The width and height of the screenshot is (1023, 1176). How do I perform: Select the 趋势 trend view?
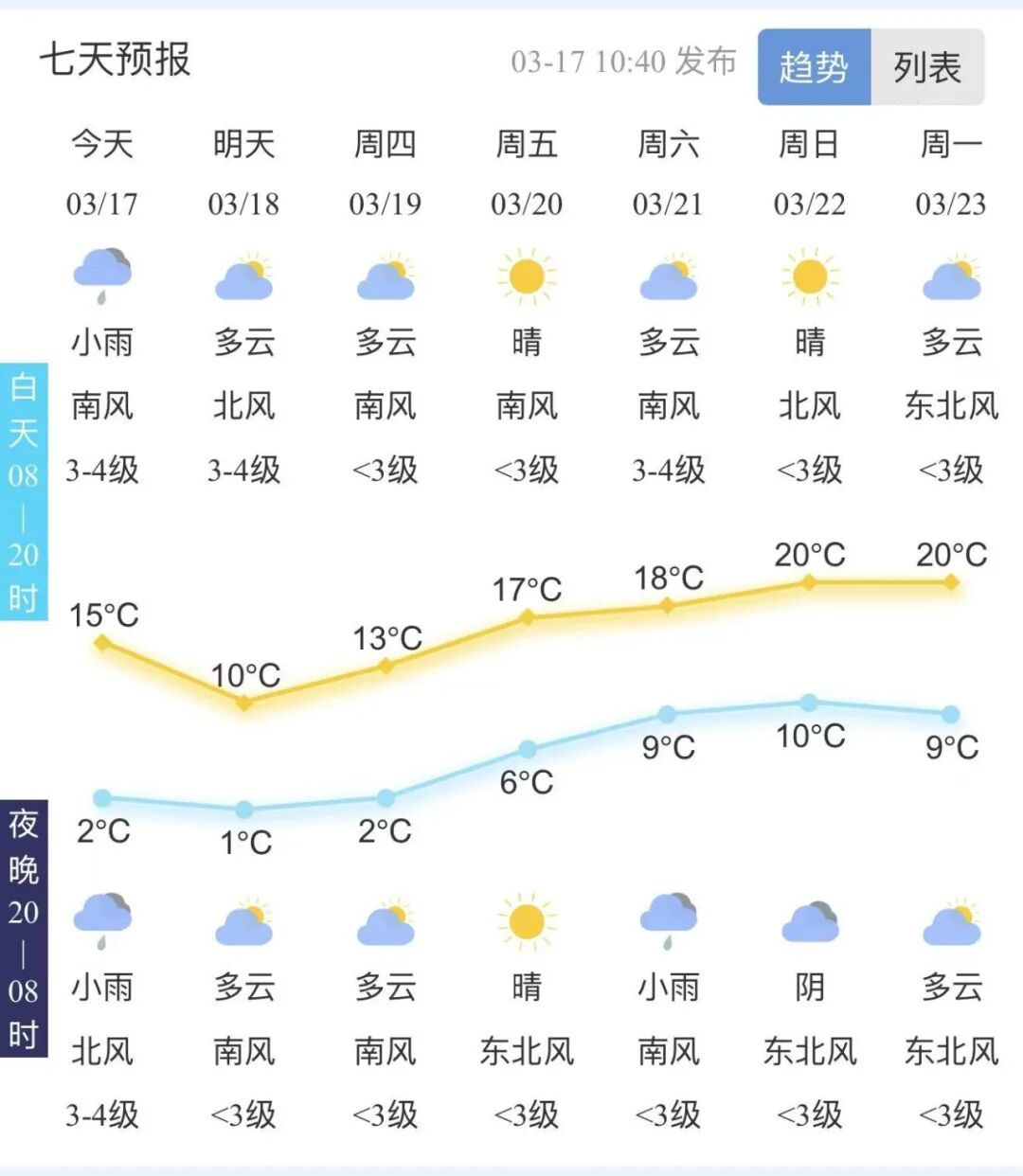[x=814, y=67]
